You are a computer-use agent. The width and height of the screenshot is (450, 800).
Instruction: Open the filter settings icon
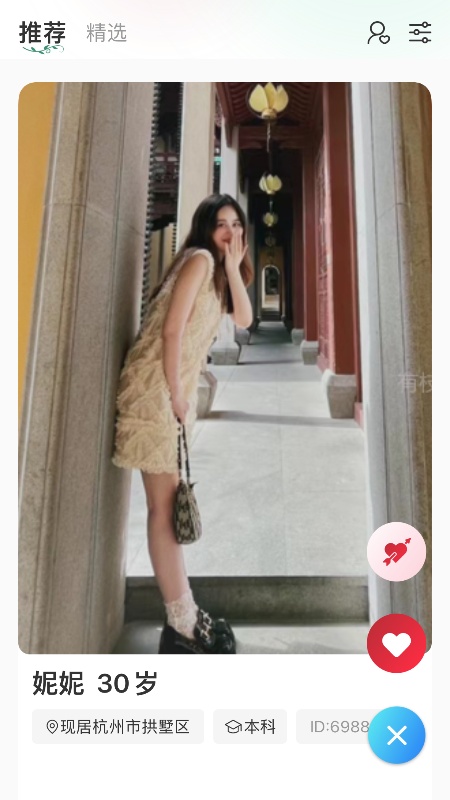[420, 33]
